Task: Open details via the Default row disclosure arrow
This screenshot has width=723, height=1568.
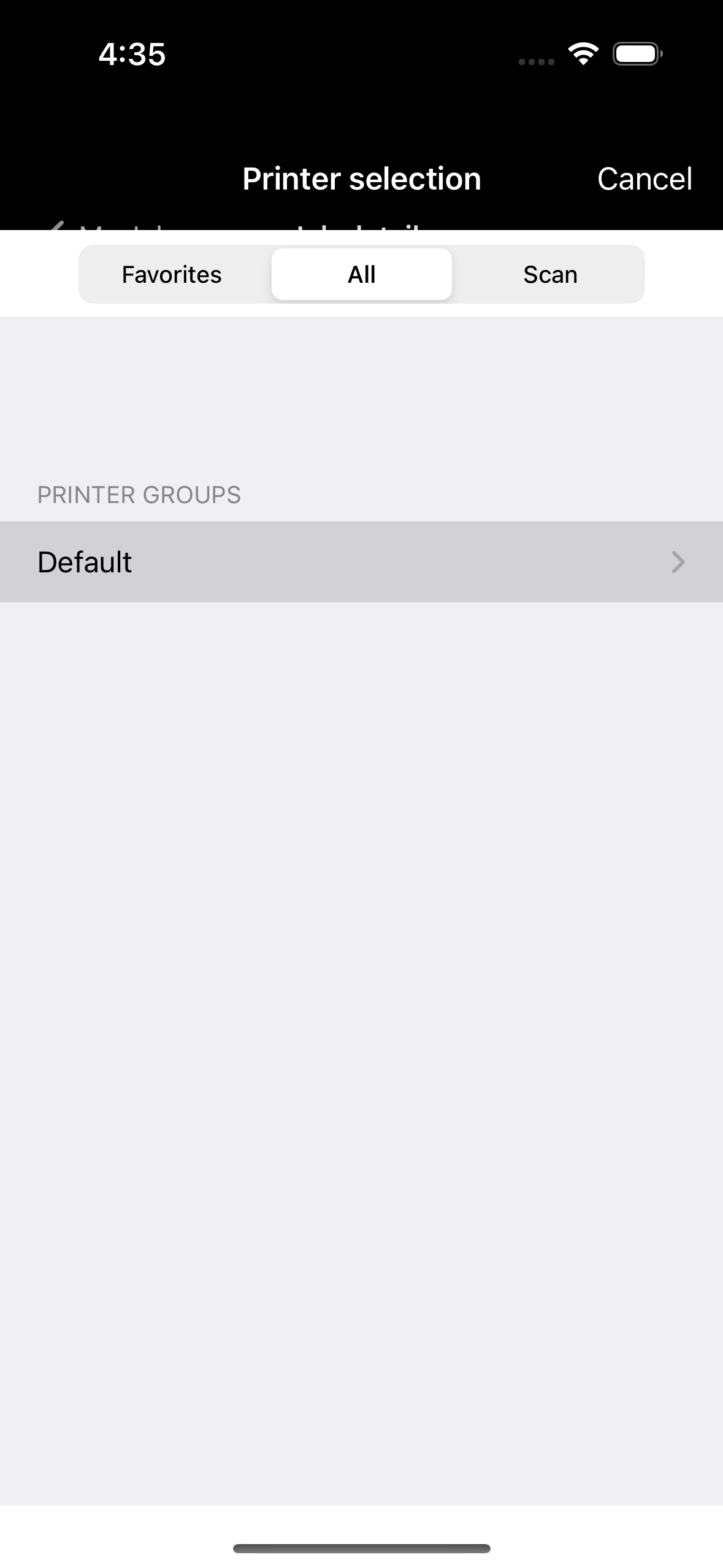Action: click(x=677, y=562)
